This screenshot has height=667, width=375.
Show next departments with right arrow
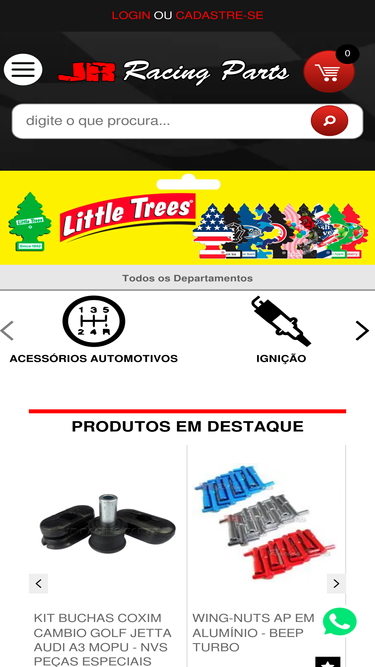[362, 331]
